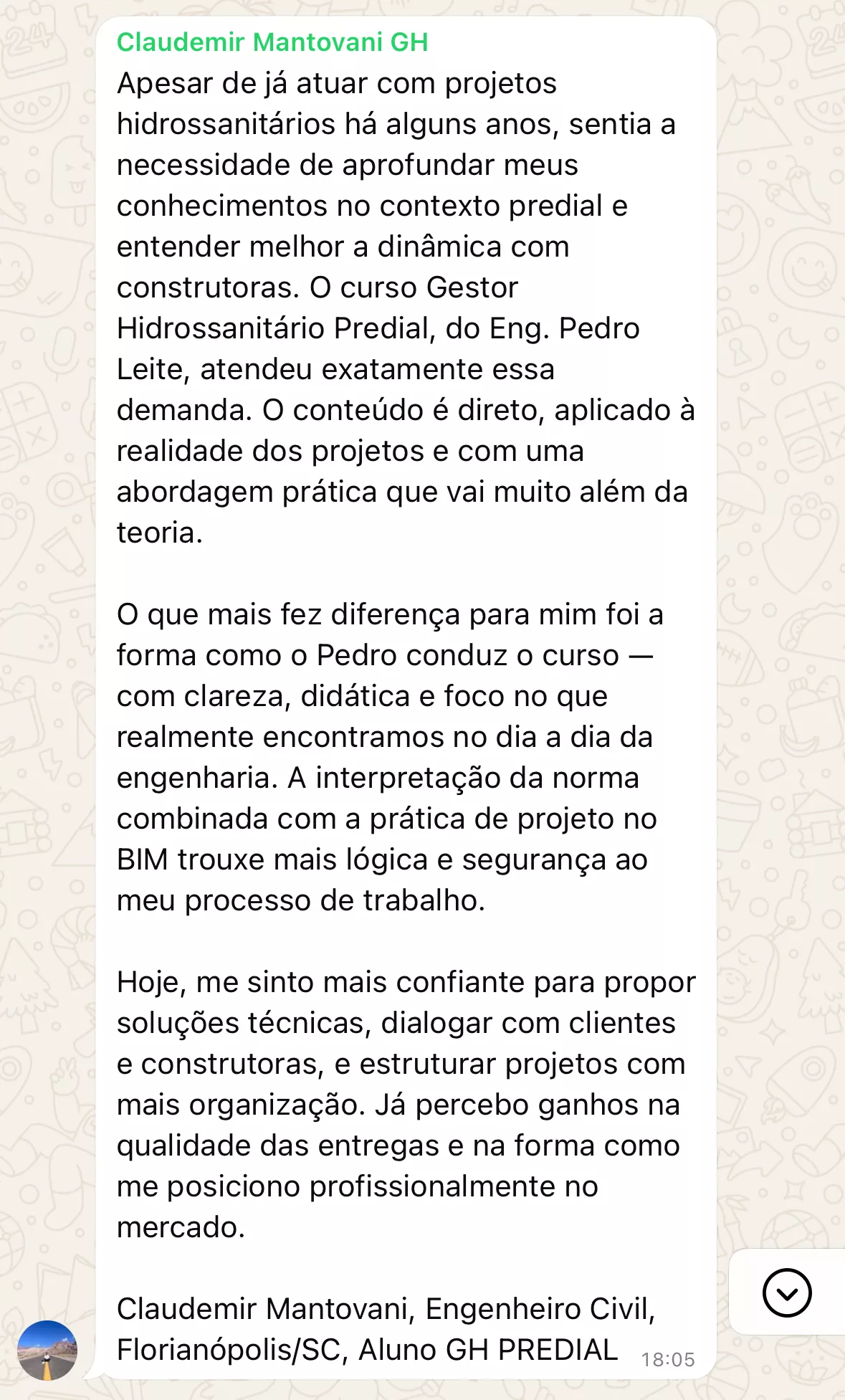845x1400 pixels.
Task: Open Claudemir Mantovani's profile picture
Action: 47,1350
